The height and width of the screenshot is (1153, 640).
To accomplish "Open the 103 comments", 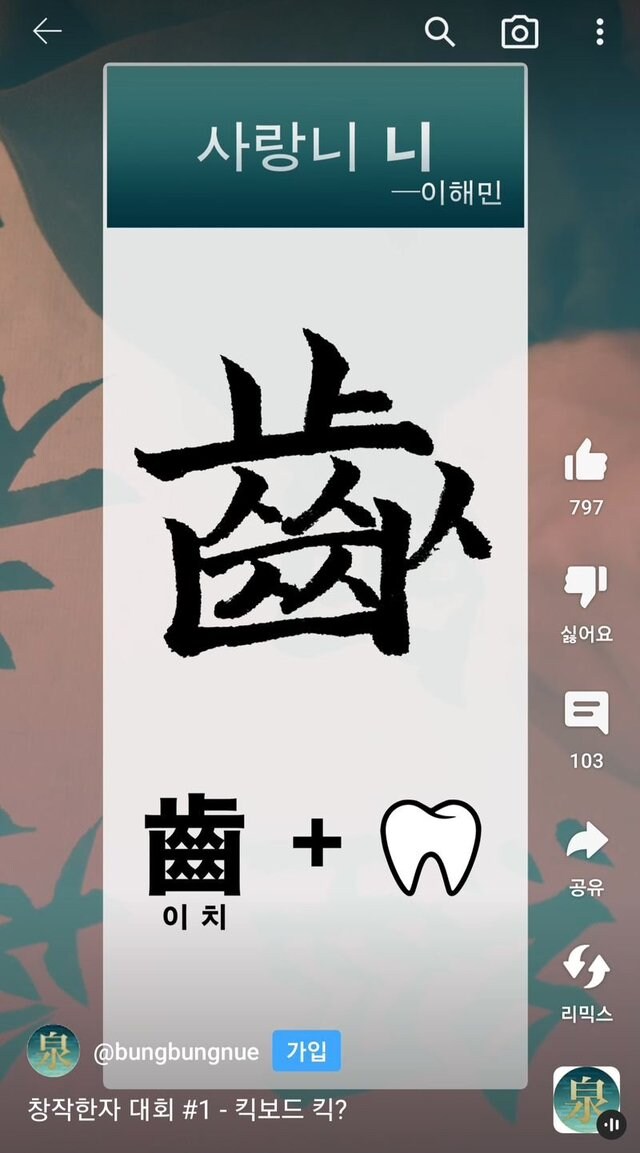I will pos(586,715).
